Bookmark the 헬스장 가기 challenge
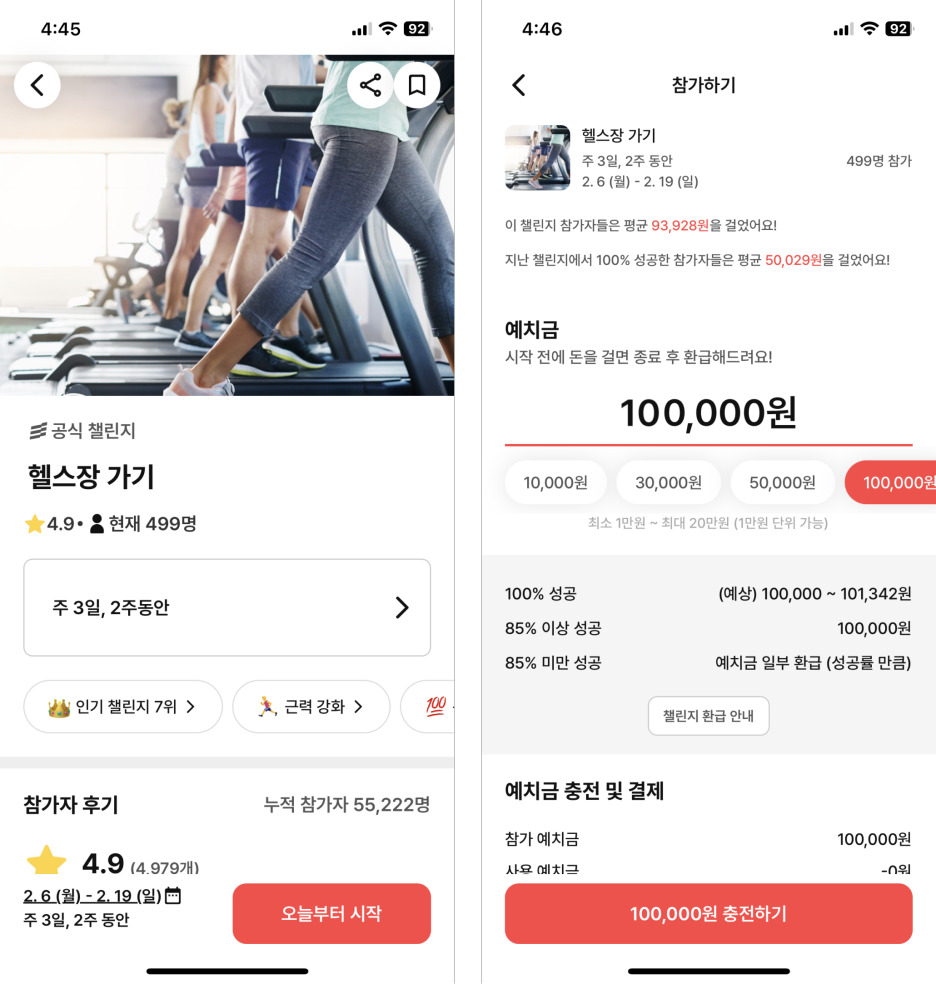Viewport: 936px width, 984px height. pyautogui.click(x=417, y=85)
